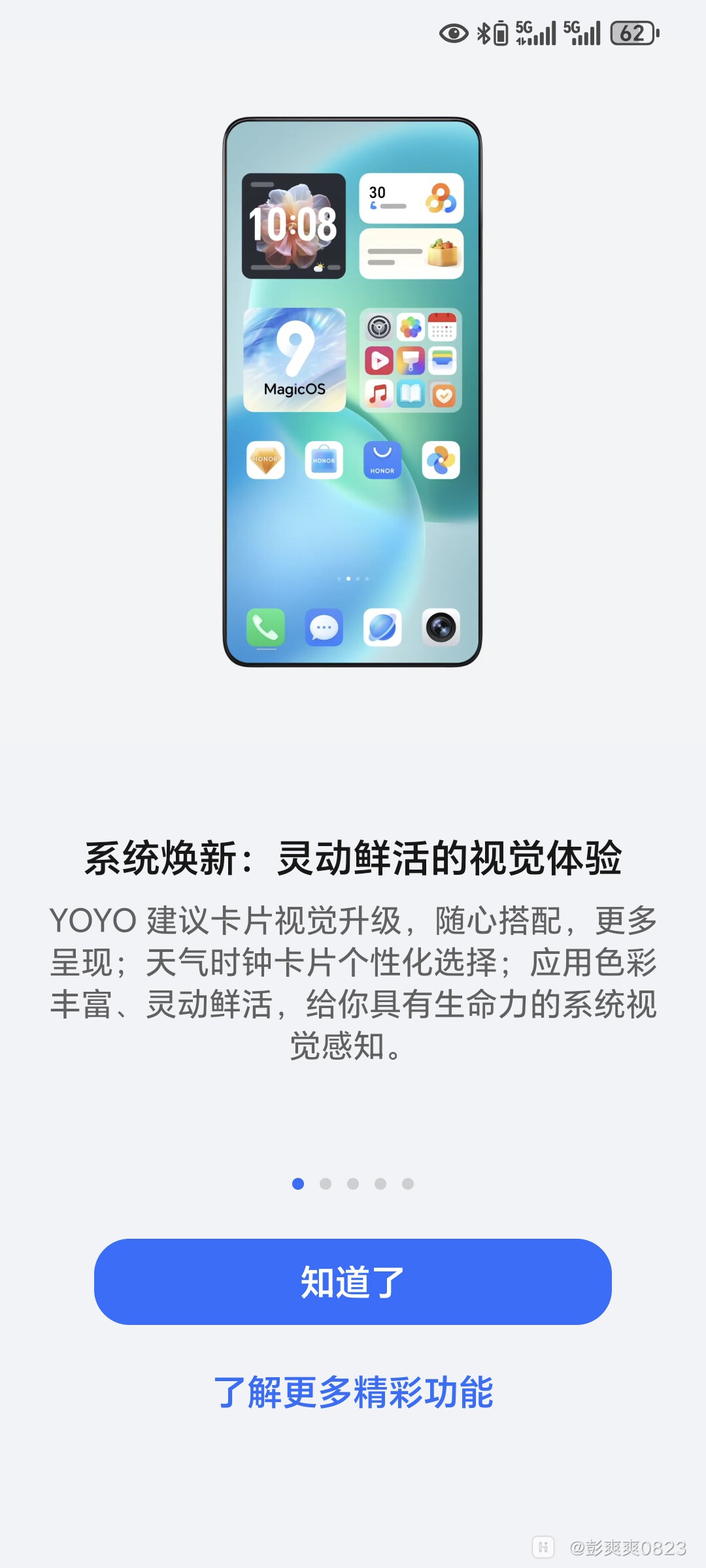This screenshot has width=706, height=1568.
Task: Open 了解更多精彩功能 link
Action: pyautogui.click(x=353, y=1392)
